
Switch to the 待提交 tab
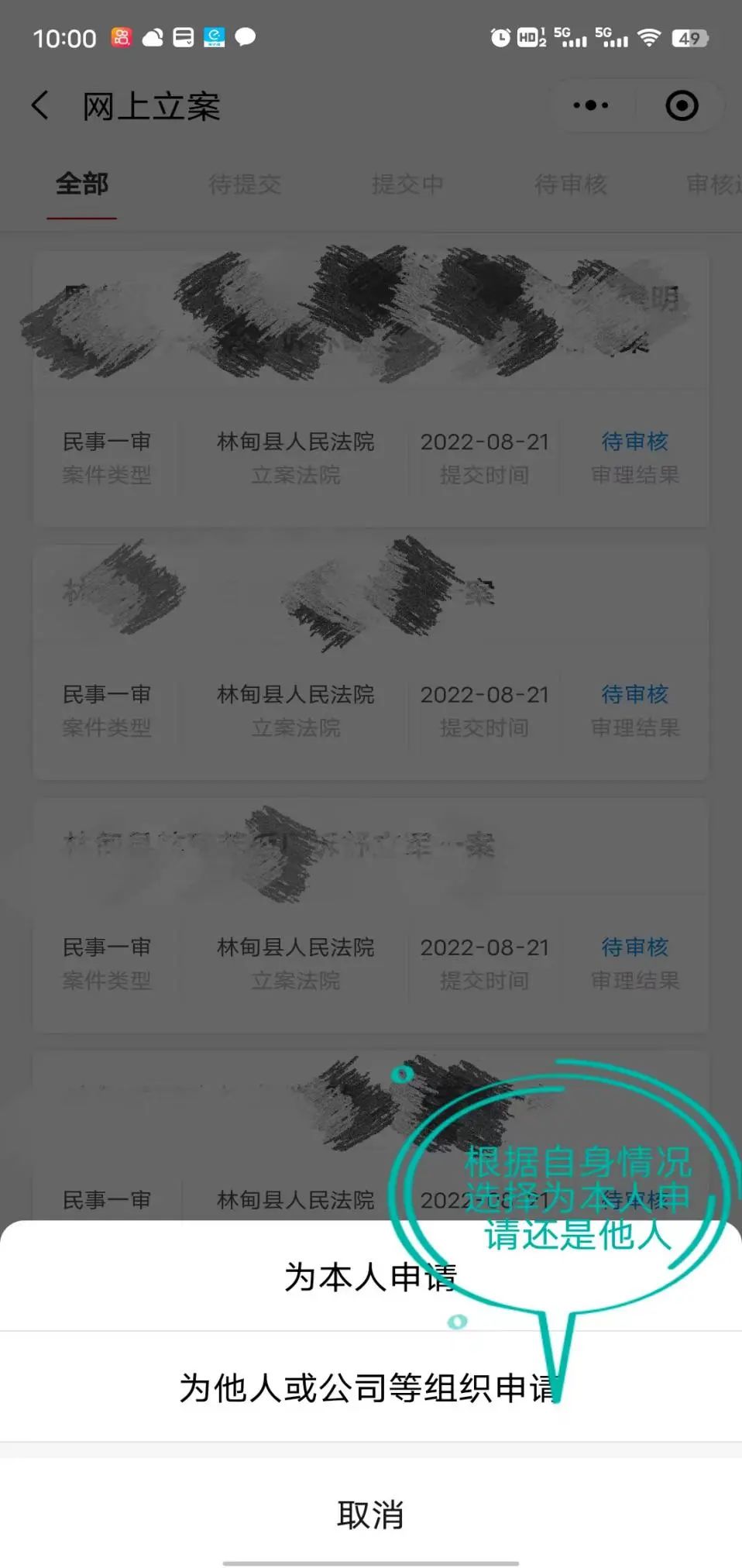coord(245,184)
